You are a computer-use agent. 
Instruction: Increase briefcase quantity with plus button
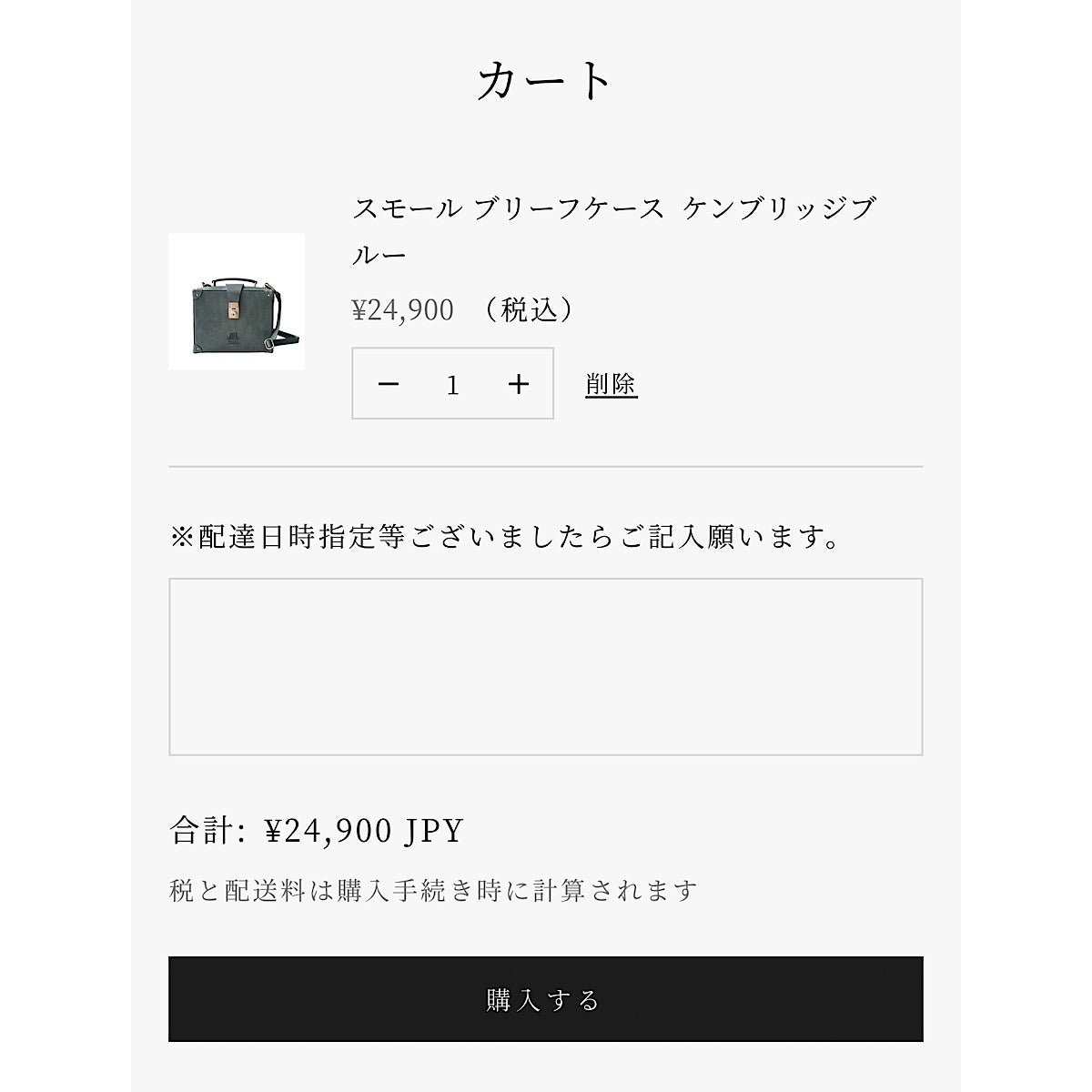pyautogui.click(x=519, y=384)
